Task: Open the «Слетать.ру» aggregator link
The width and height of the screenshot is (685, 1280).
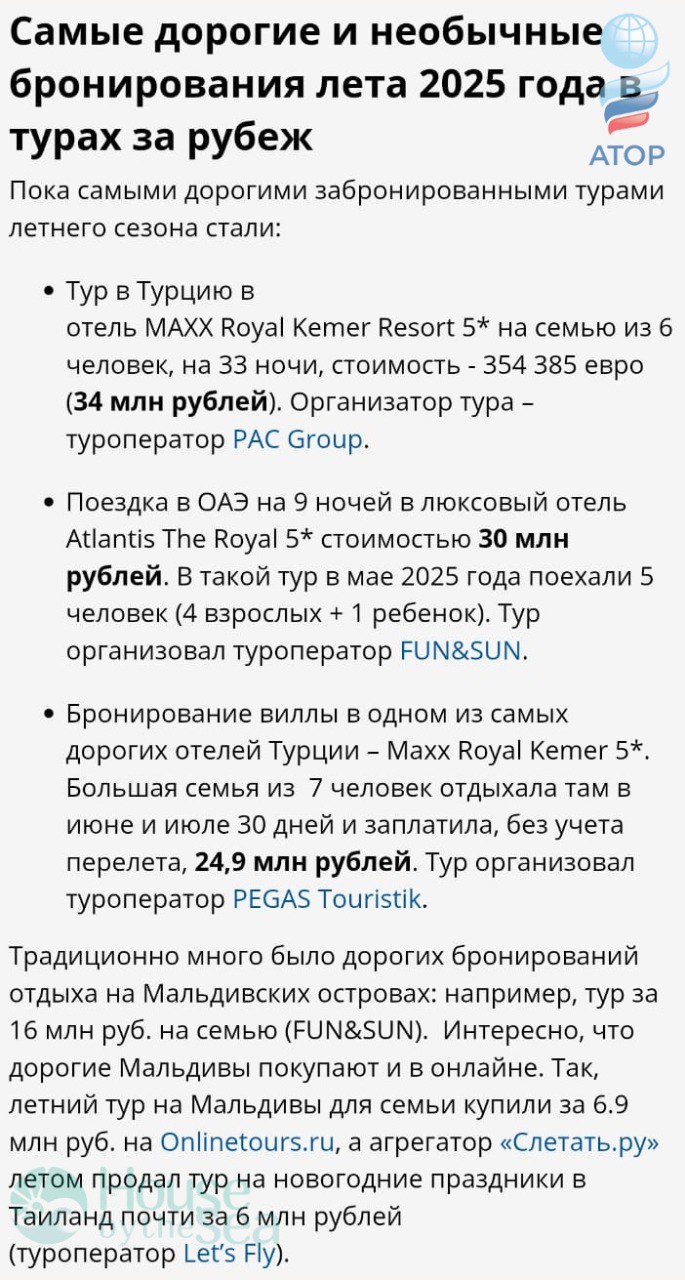Action: 579,1141
